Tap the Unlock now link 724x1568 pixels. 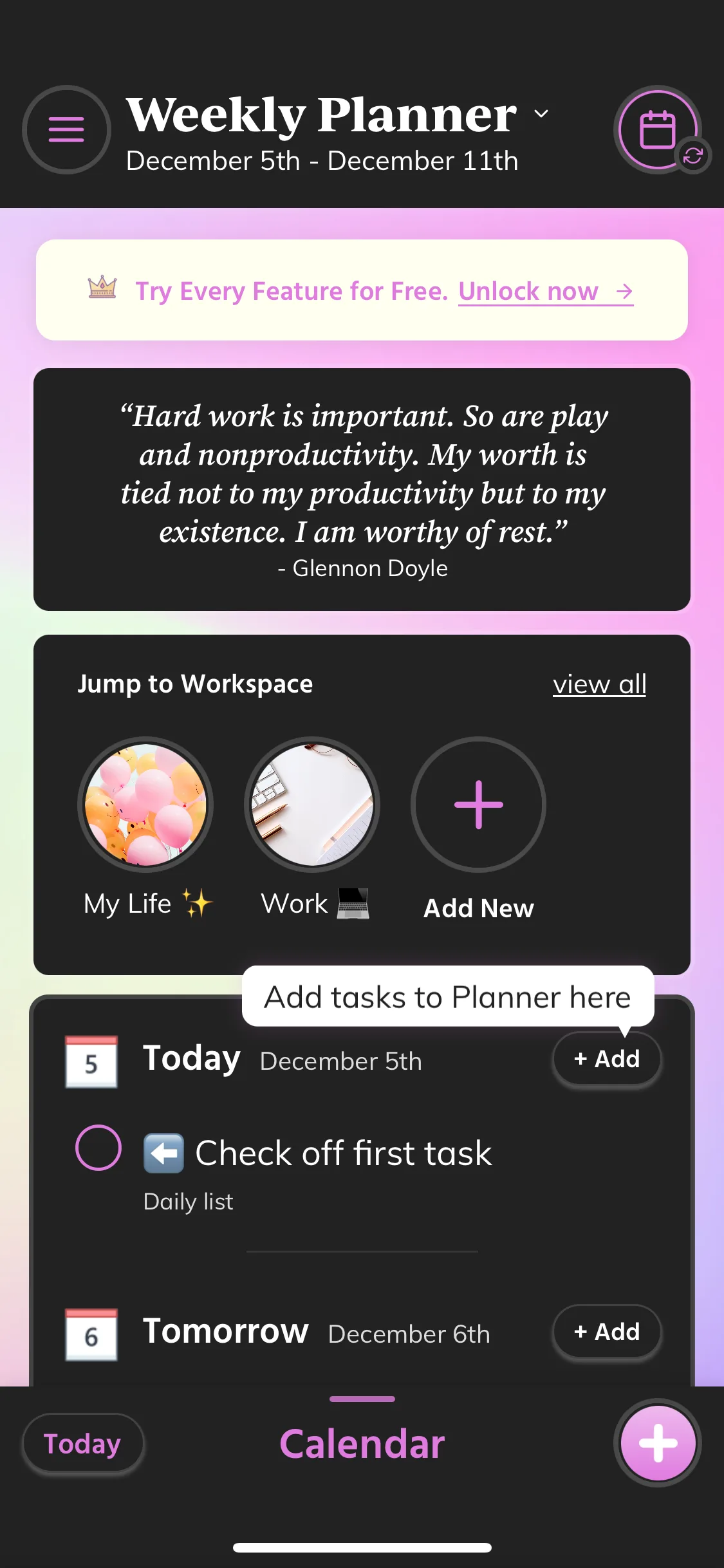[x=546, y=292]
